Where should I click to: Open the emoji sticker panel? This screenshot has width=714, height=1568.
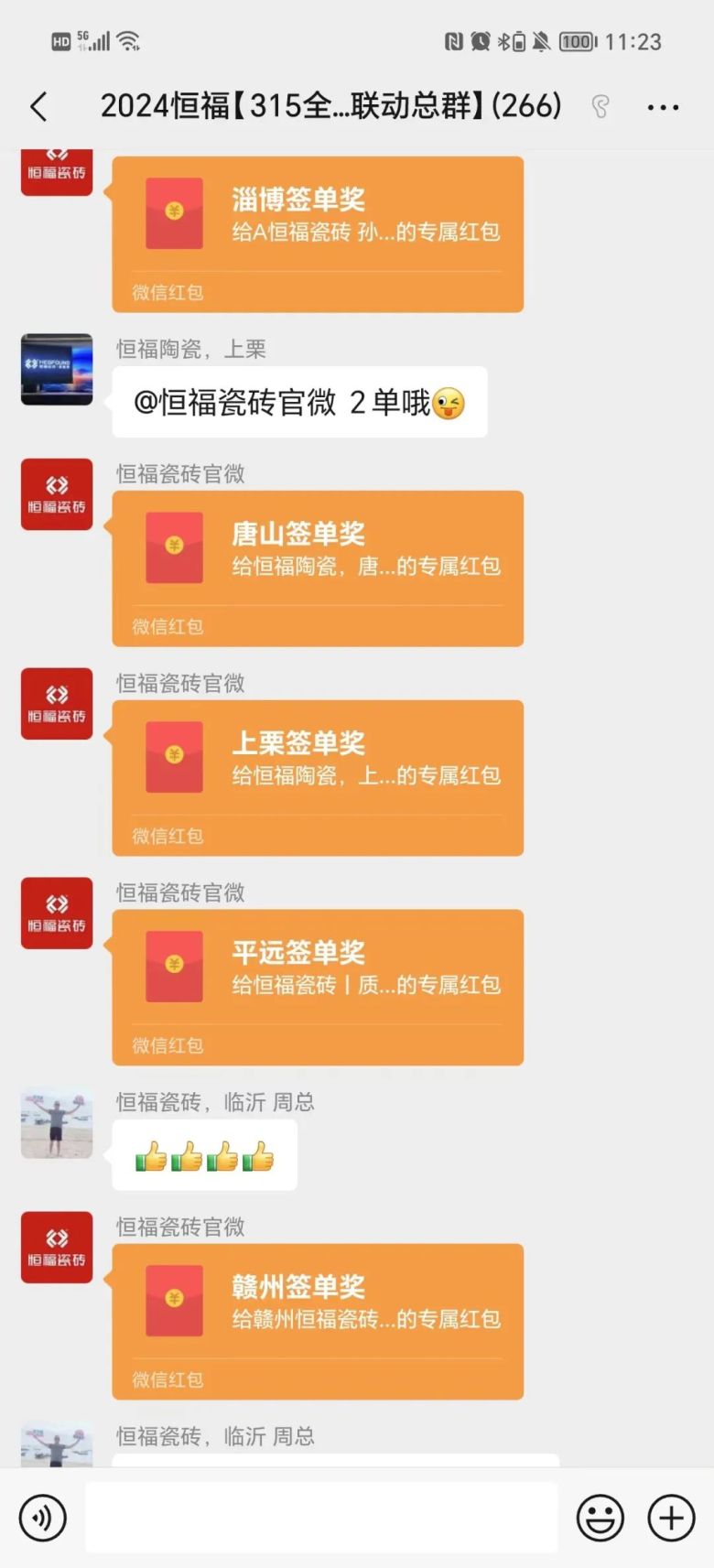tap(600, 1518)
